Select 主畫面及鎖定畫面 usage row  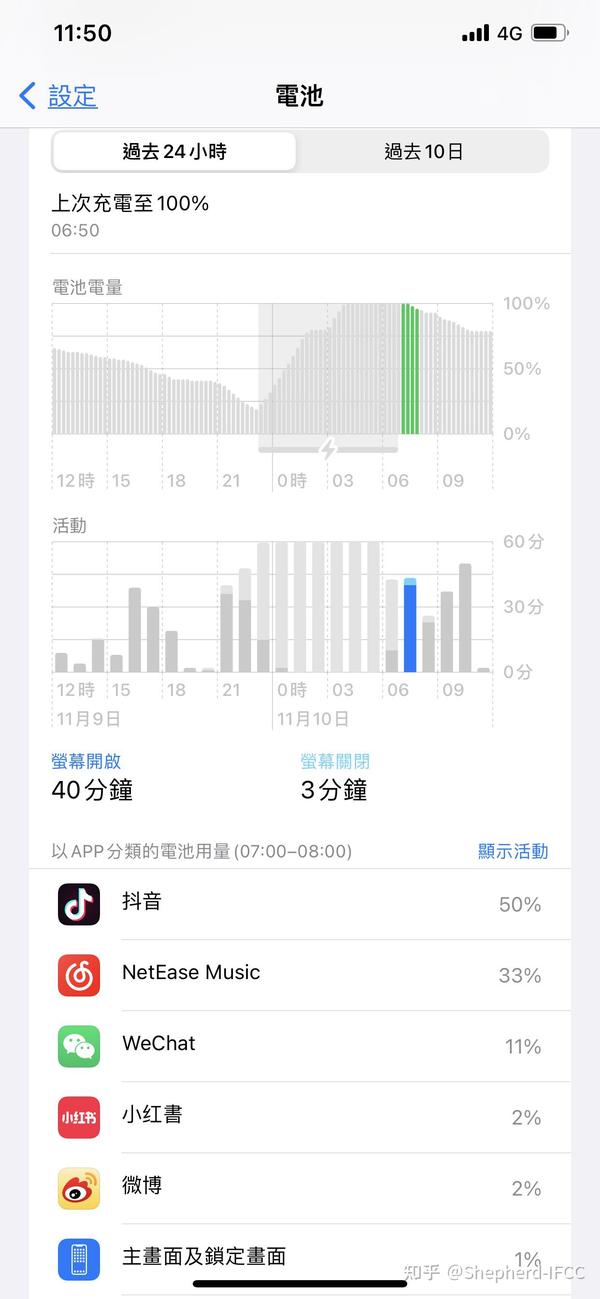coord(300,1257)
